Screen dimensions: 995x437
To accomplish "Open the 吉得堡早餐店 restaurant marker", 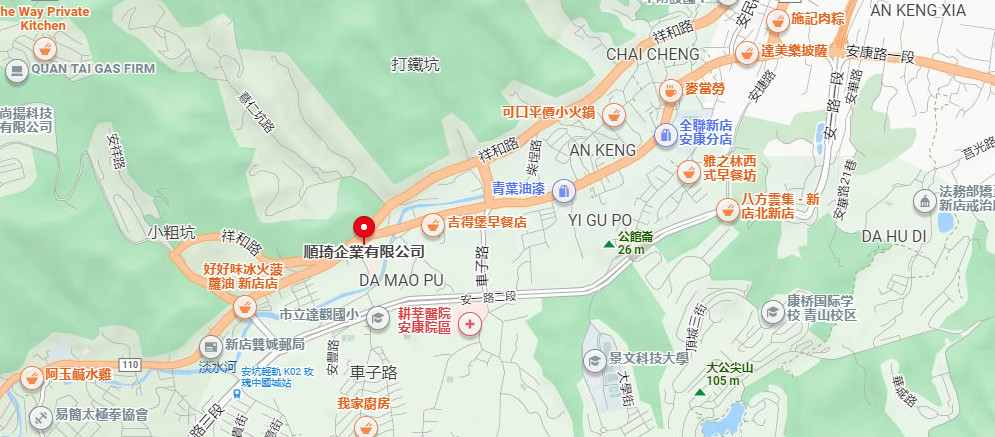I will click(x=432, y=223).
